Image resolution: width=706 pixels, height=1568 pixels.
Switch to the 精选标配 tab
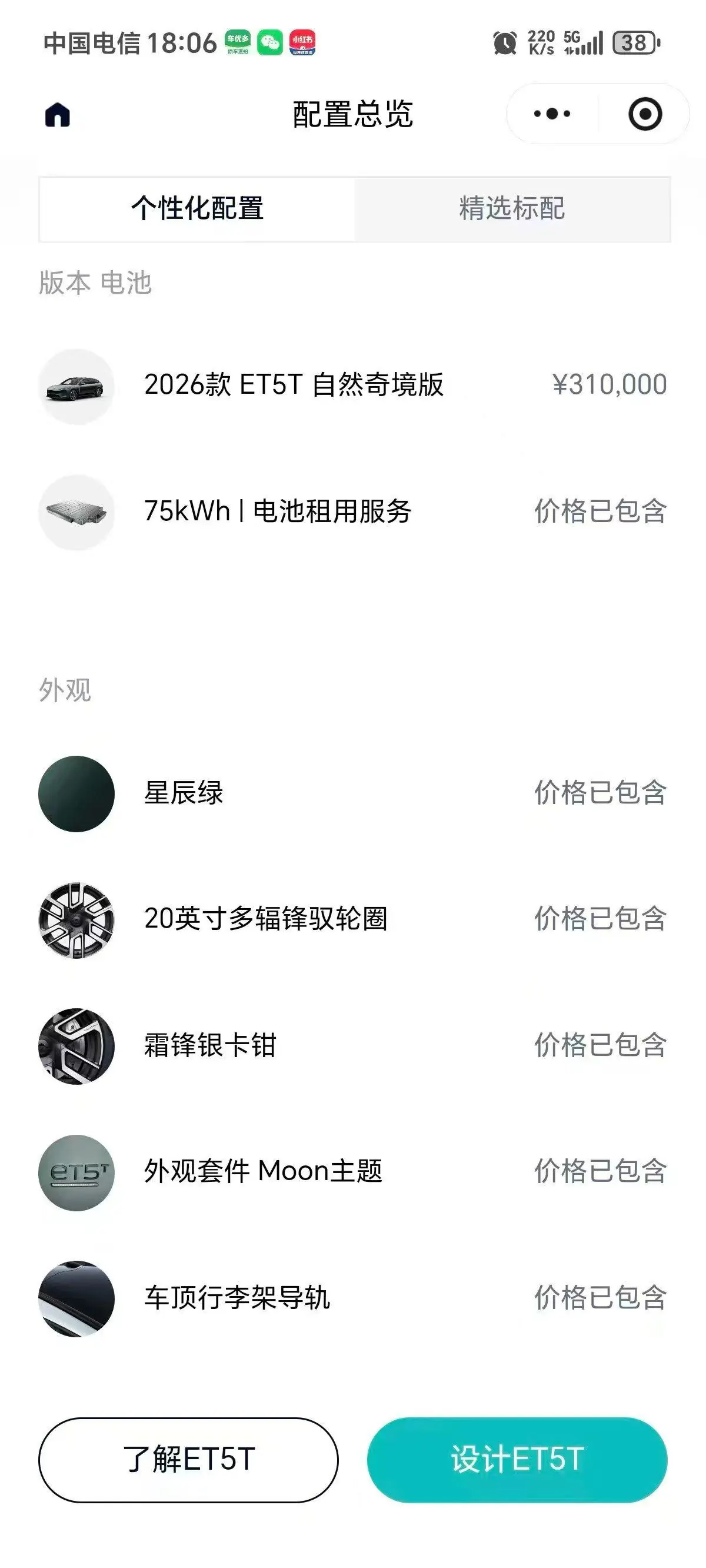(512, 209)
